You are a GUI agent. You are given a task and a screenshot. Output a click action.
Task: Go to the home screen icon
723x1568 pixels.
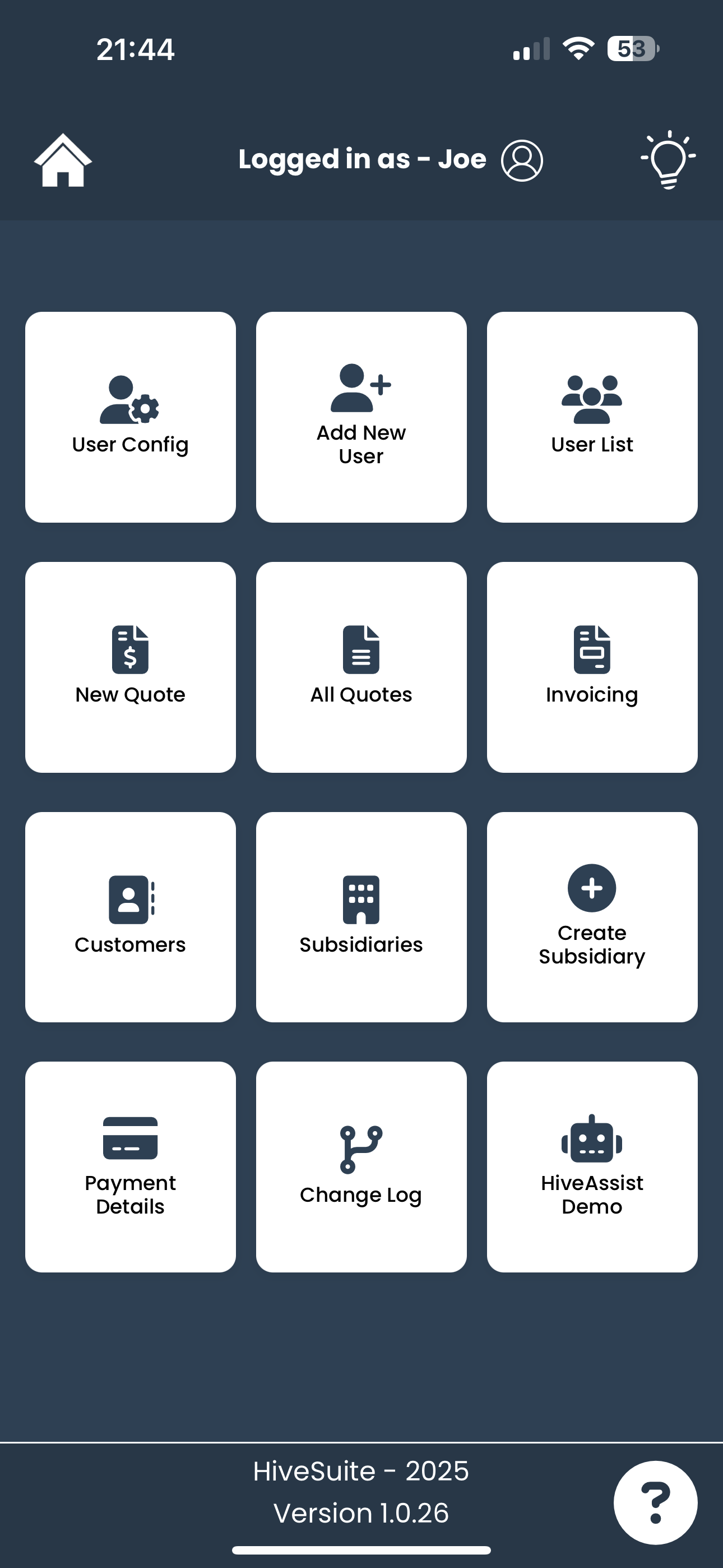[x=63, y=160]
